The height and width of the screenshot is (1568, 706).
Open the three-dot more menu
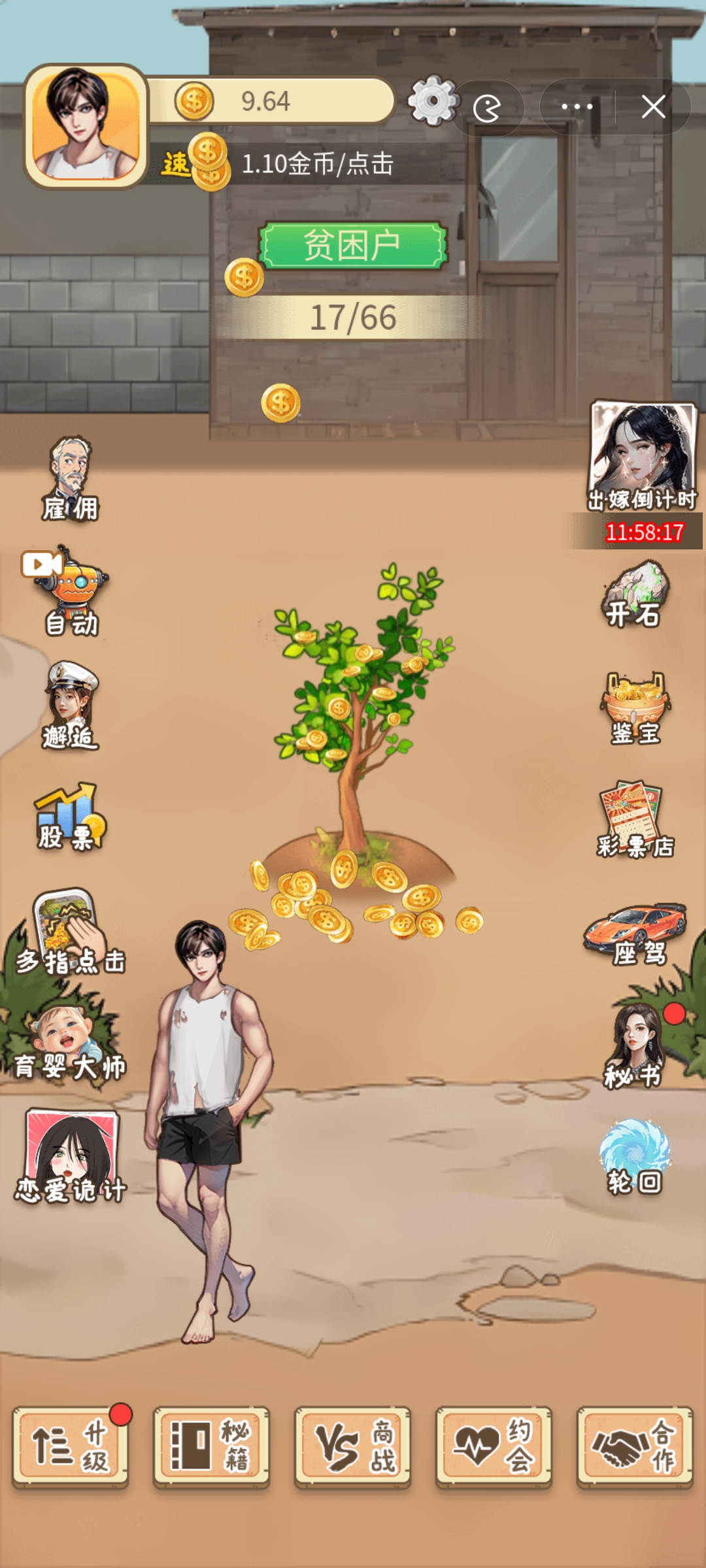(x=577, y=106)
